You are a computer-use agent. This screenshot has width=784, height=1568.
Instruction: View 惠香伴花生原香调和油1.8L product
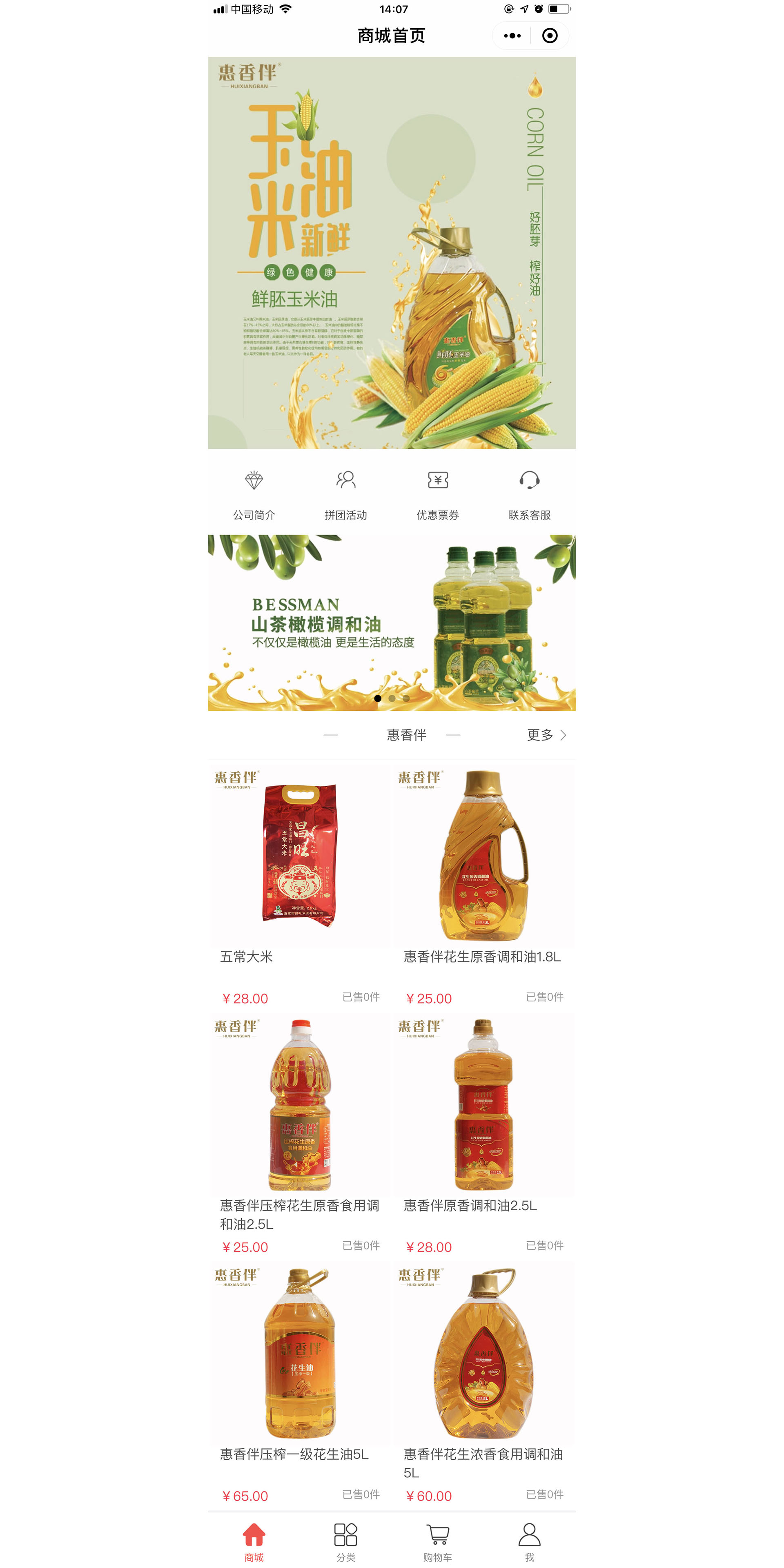click(484, 864)
